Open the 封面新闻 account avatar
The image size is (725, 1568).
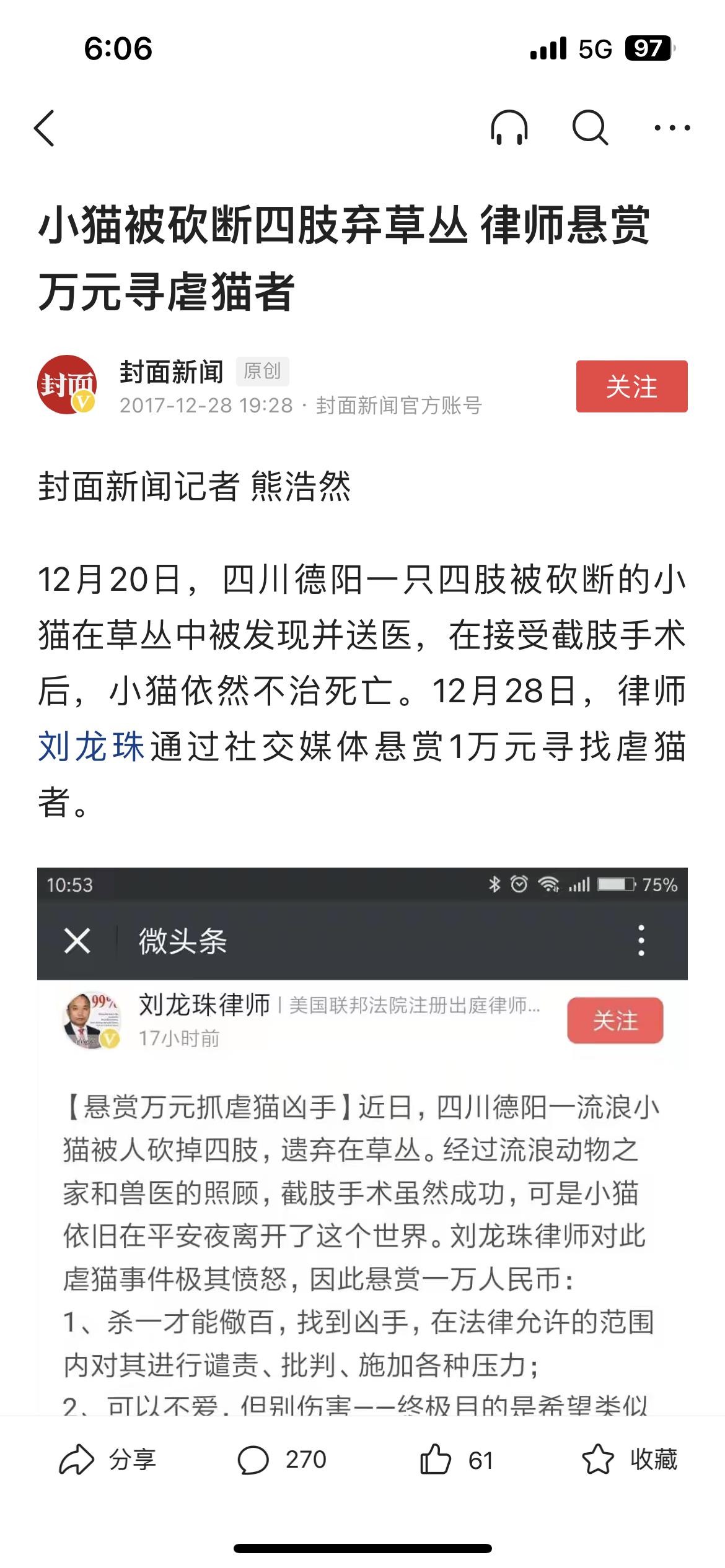click(x=67, y=385)
